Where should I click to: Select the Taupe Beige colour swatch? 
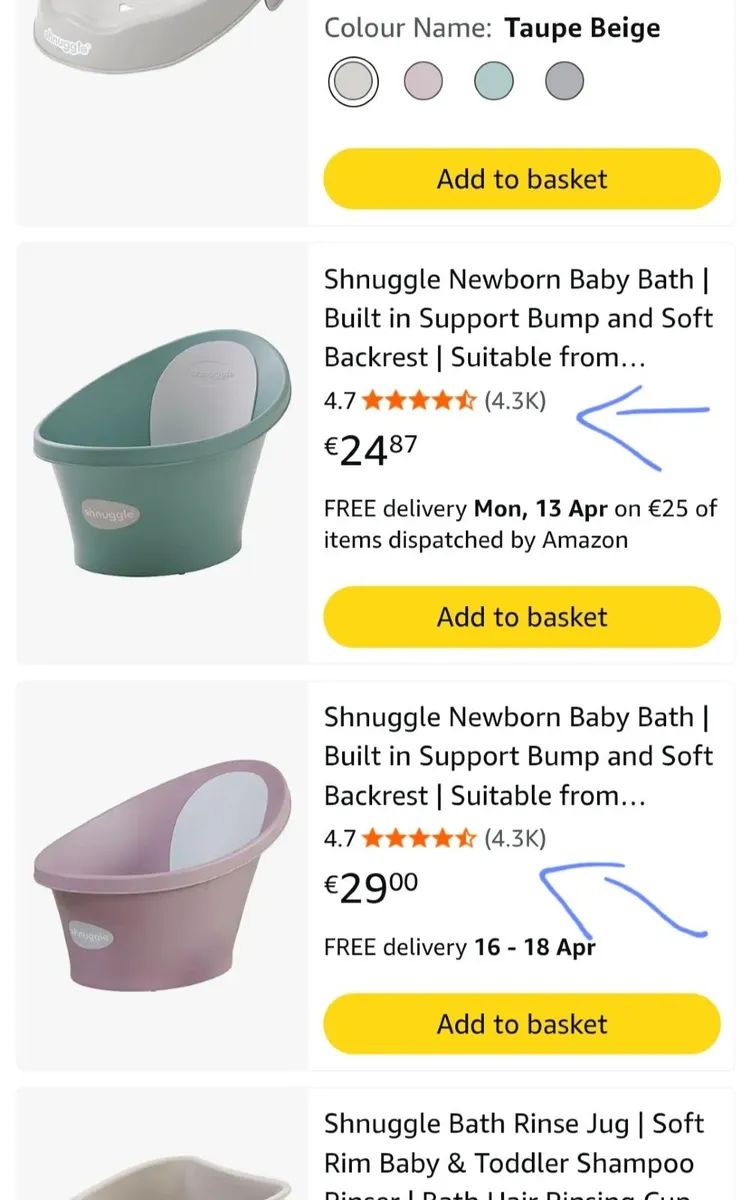click(352, 81)
